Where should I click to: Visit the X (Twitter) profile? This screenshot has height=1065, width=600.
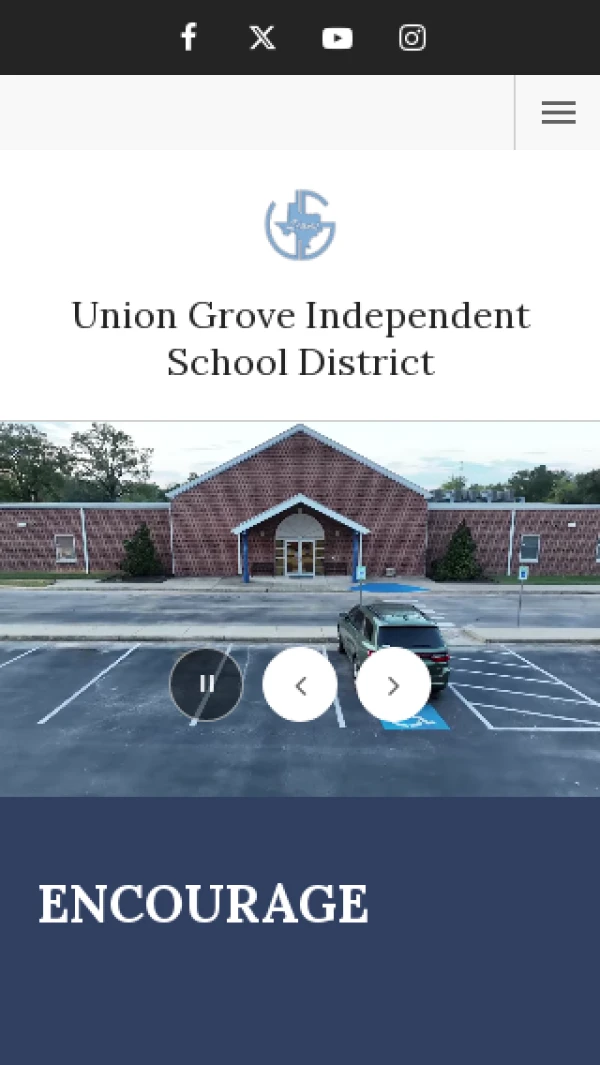262,38
